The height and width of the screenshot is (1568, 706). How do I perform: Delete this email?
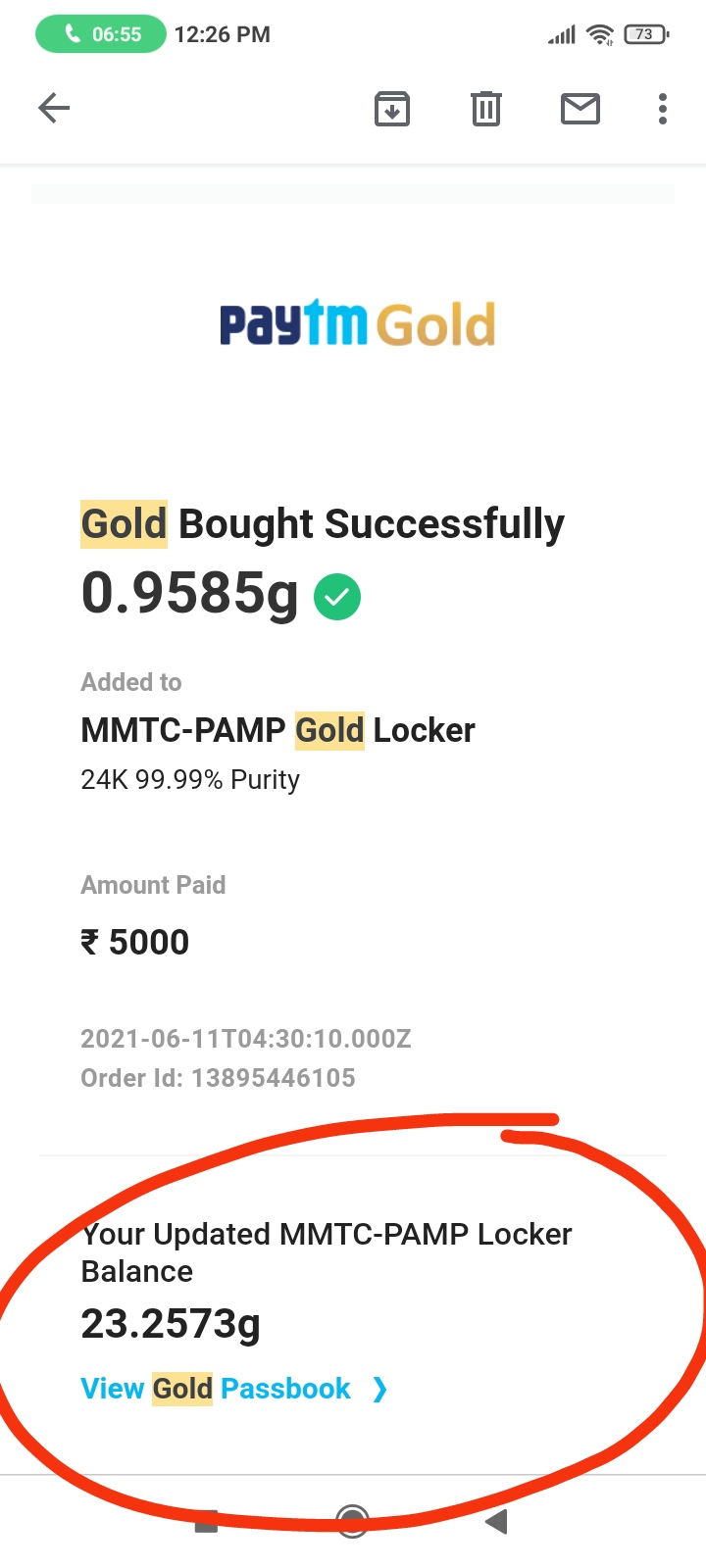point(486,109)
